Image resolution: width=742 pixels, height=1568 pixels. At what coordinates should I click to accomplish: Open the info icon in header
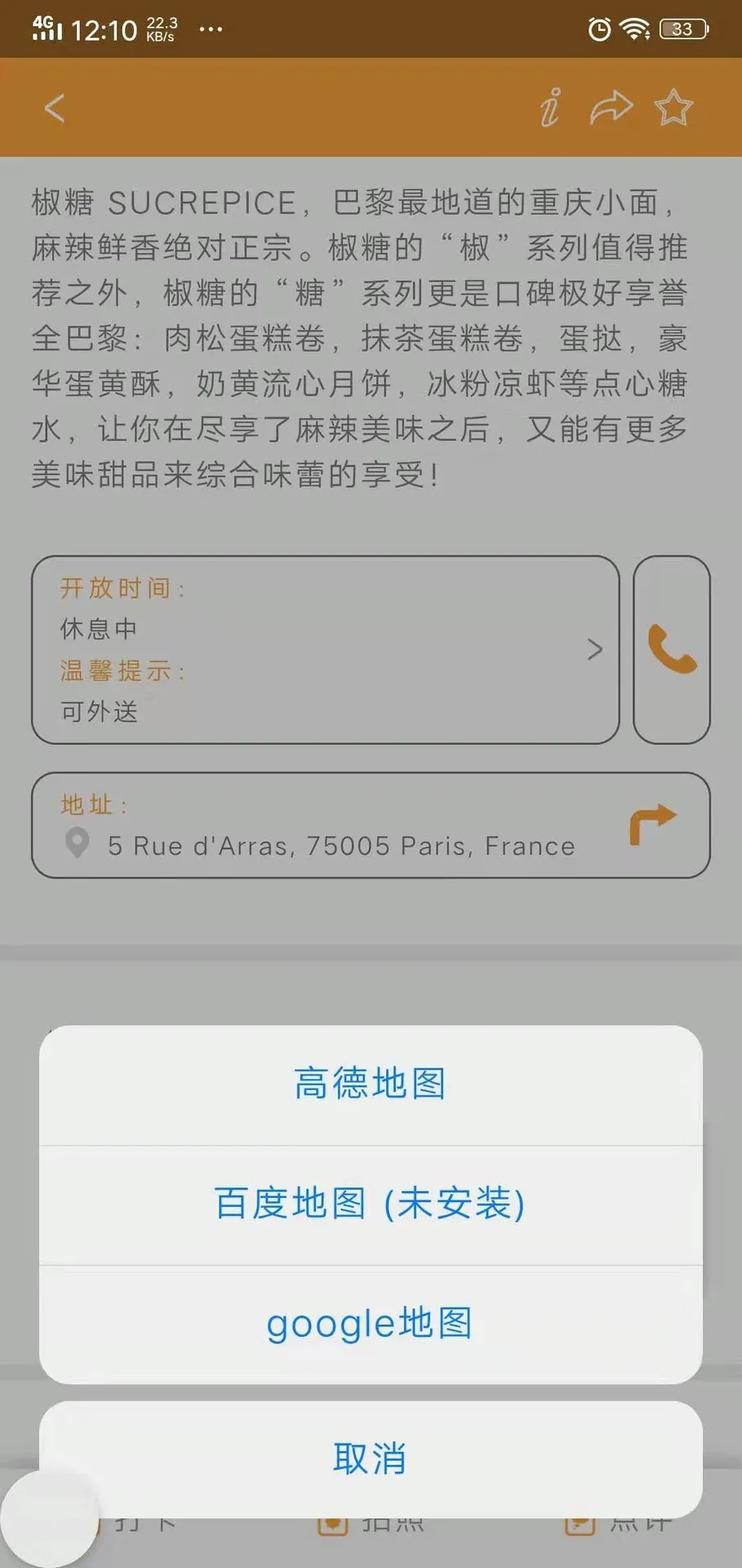[551, 108]
